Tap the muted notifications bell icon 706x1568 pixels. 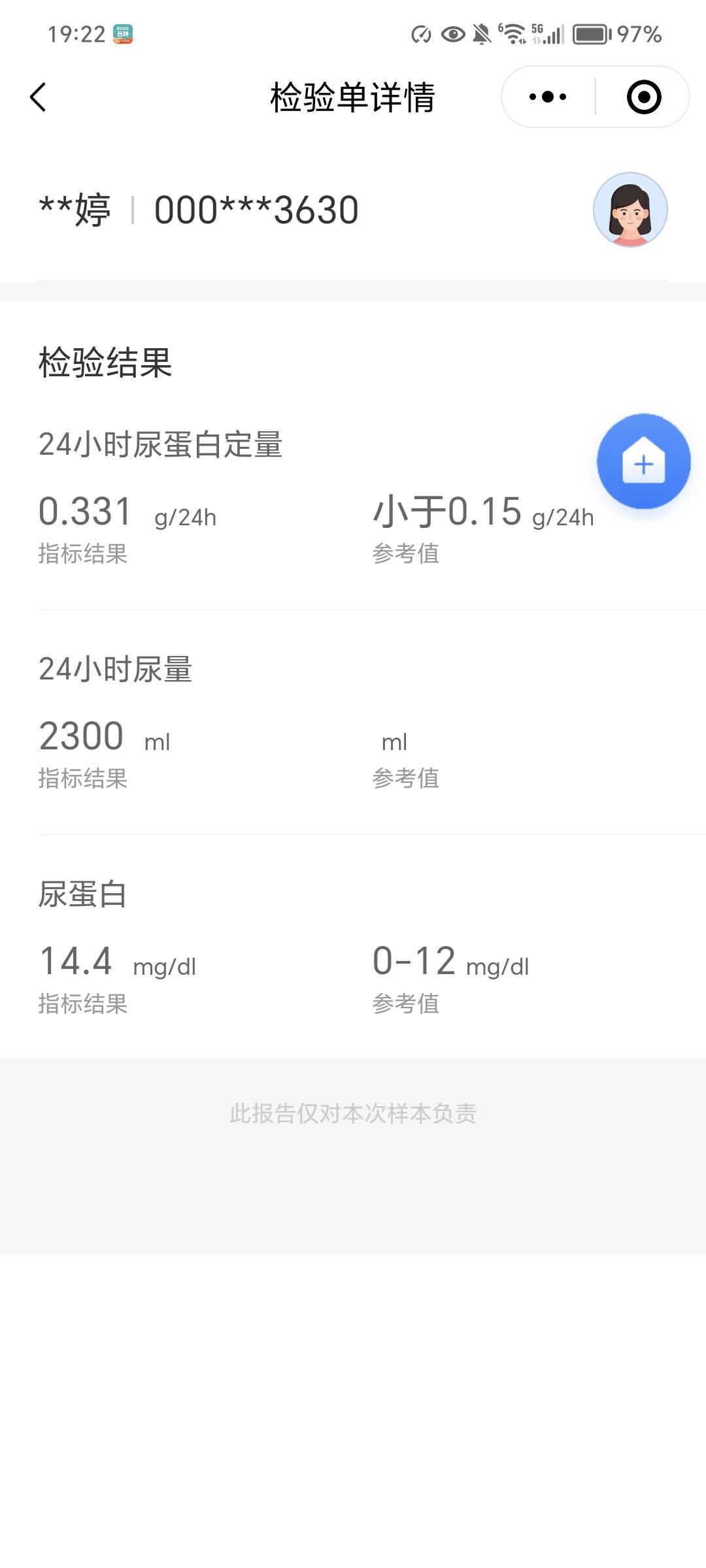(x=482, y=34)
